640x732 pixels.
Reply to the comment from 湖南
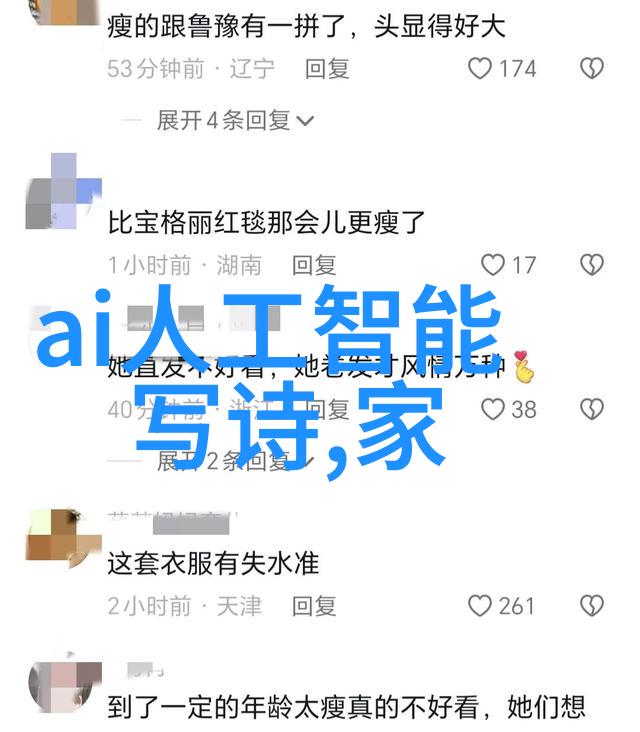pyautogui.click(x=314, y=265)
